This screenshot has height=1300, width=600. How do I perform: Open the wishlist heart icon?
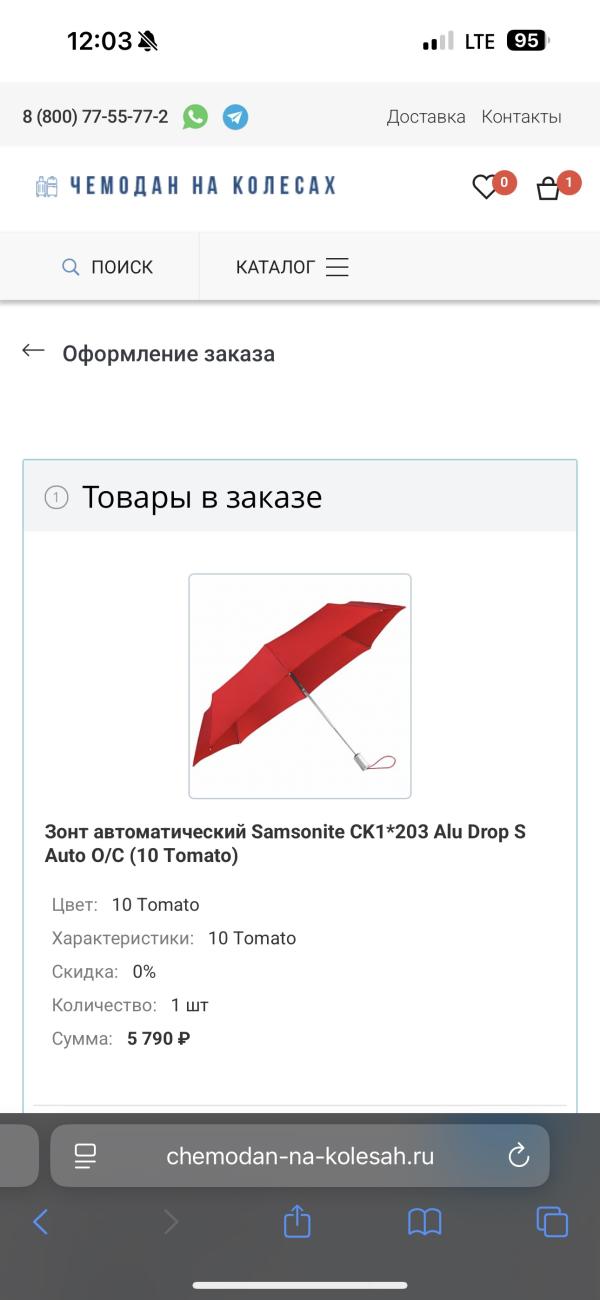coord(485,187)
